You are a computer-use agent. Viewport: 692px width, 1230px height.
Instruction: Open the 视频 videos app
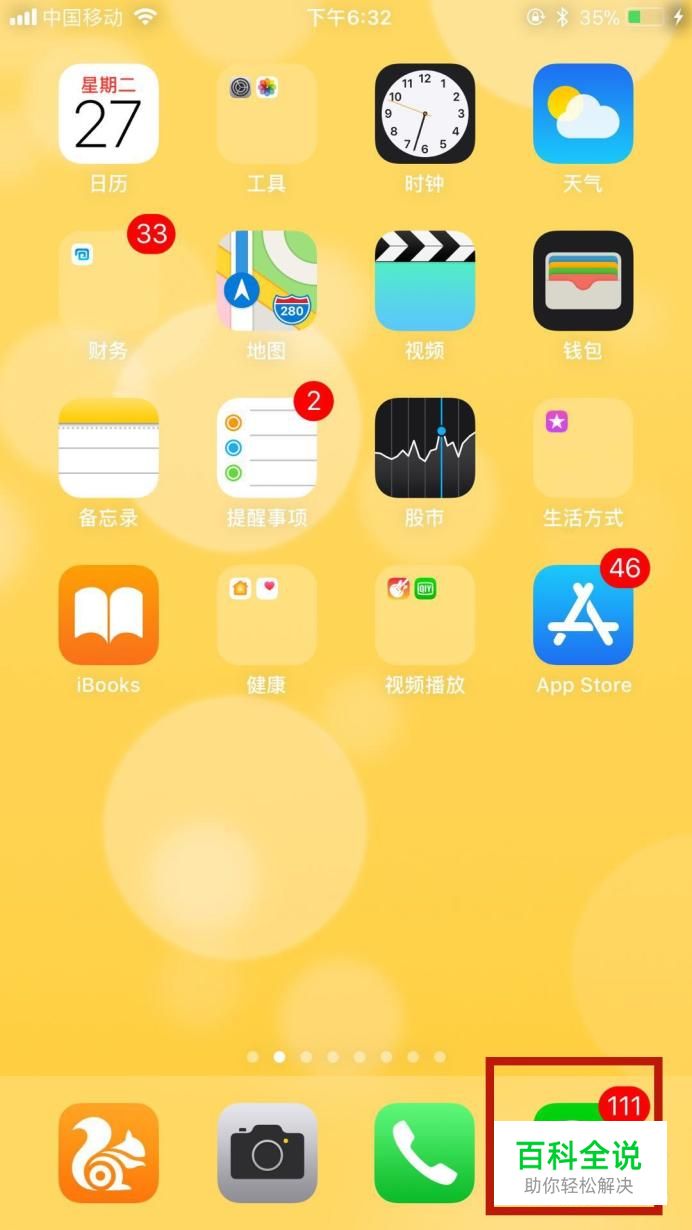(x=425, y=281)
